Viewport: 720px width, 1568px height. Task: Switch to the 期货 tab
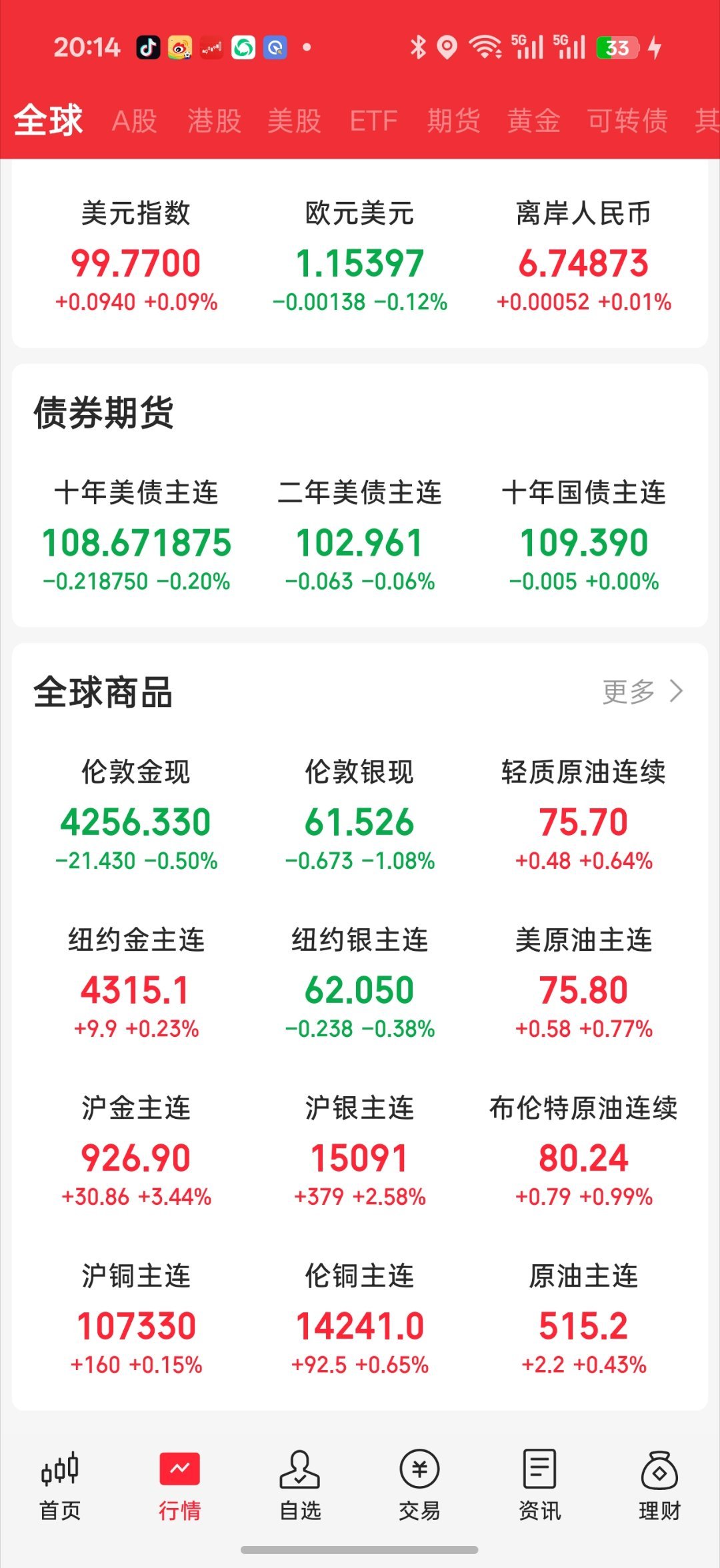[453, 121]
